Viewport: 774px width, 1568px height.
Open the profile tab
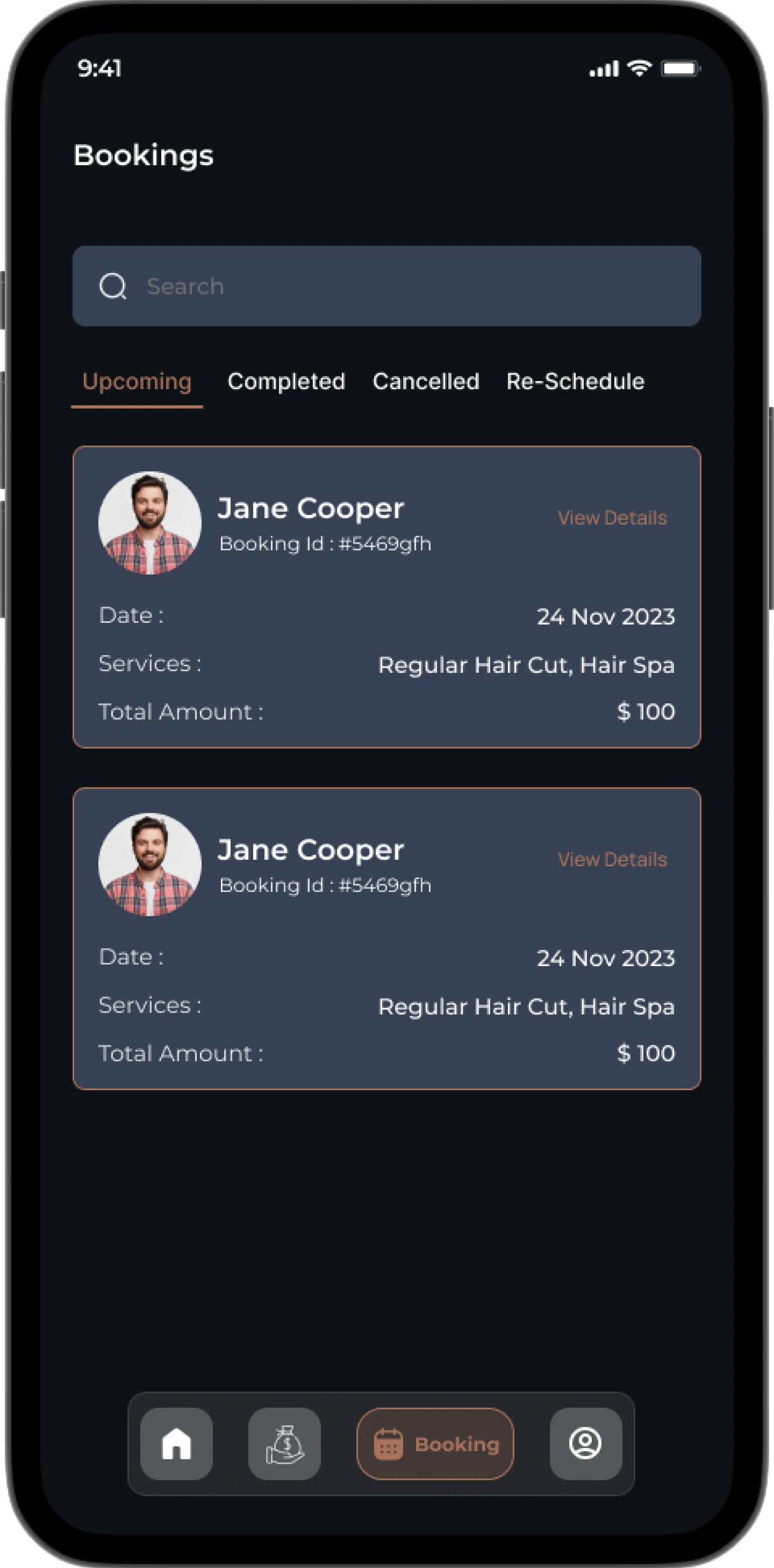point(585,1443)
